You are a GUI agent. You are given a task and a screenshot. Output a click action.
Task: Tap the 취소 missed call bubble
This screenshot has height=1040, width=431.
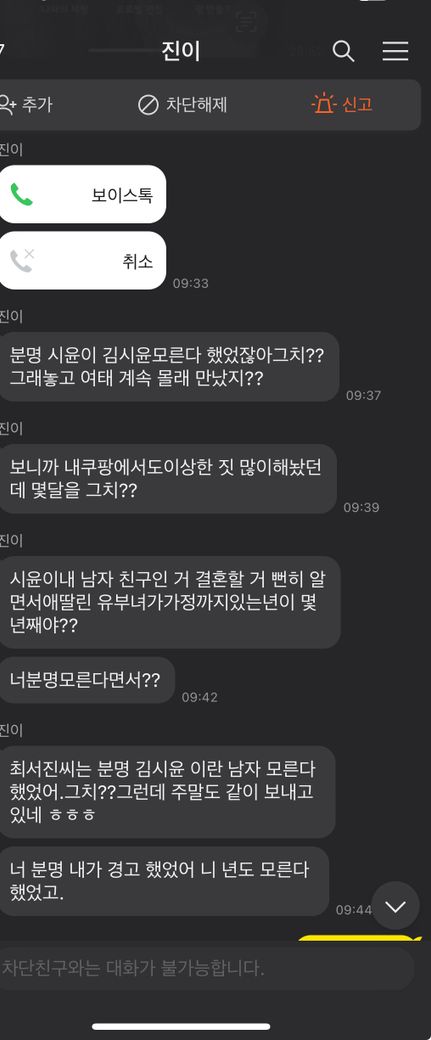[x=81, y=261]
